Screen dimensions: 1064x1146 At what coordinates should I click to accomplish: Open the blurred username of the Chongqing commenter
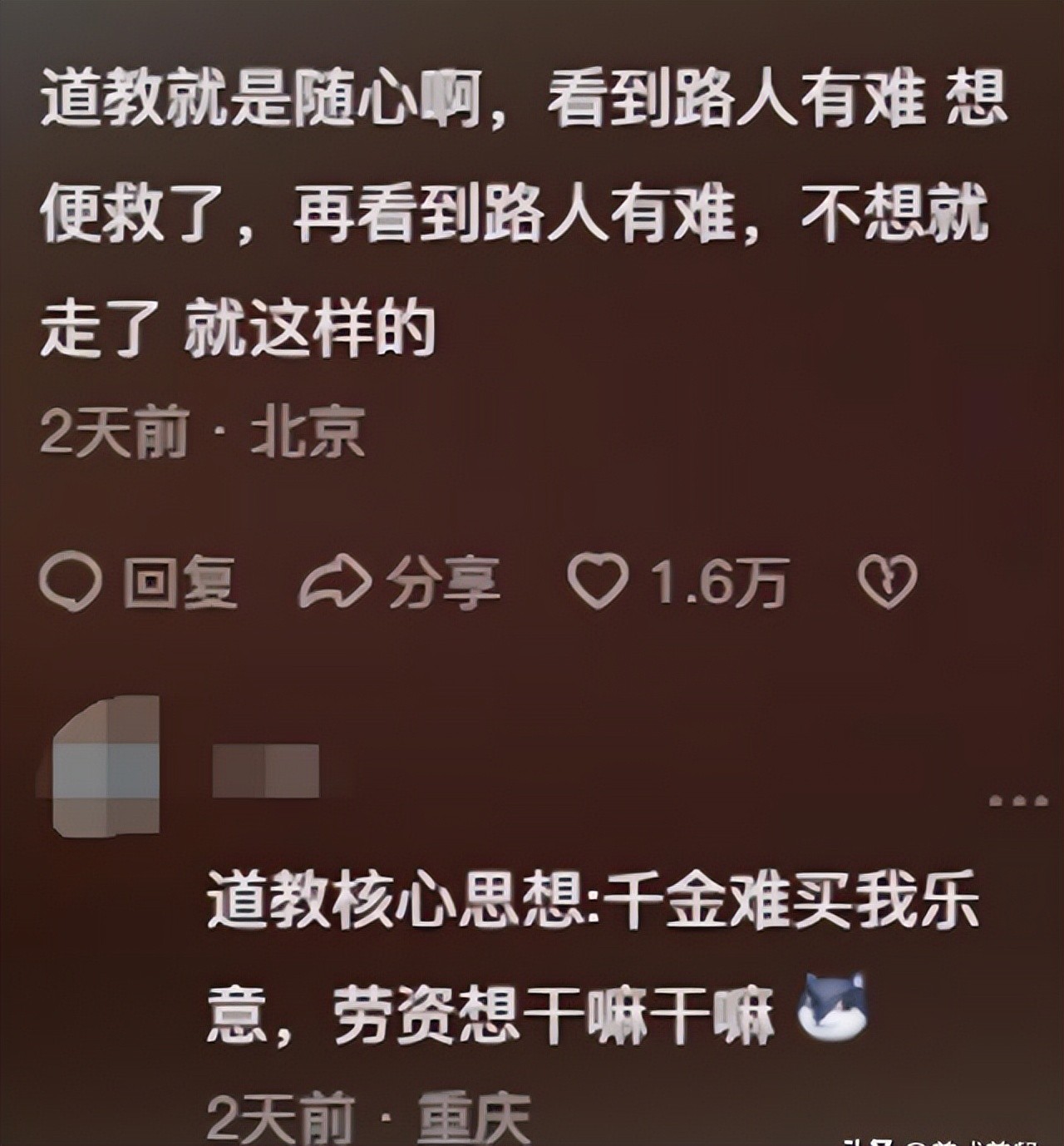tap(266, 771)
